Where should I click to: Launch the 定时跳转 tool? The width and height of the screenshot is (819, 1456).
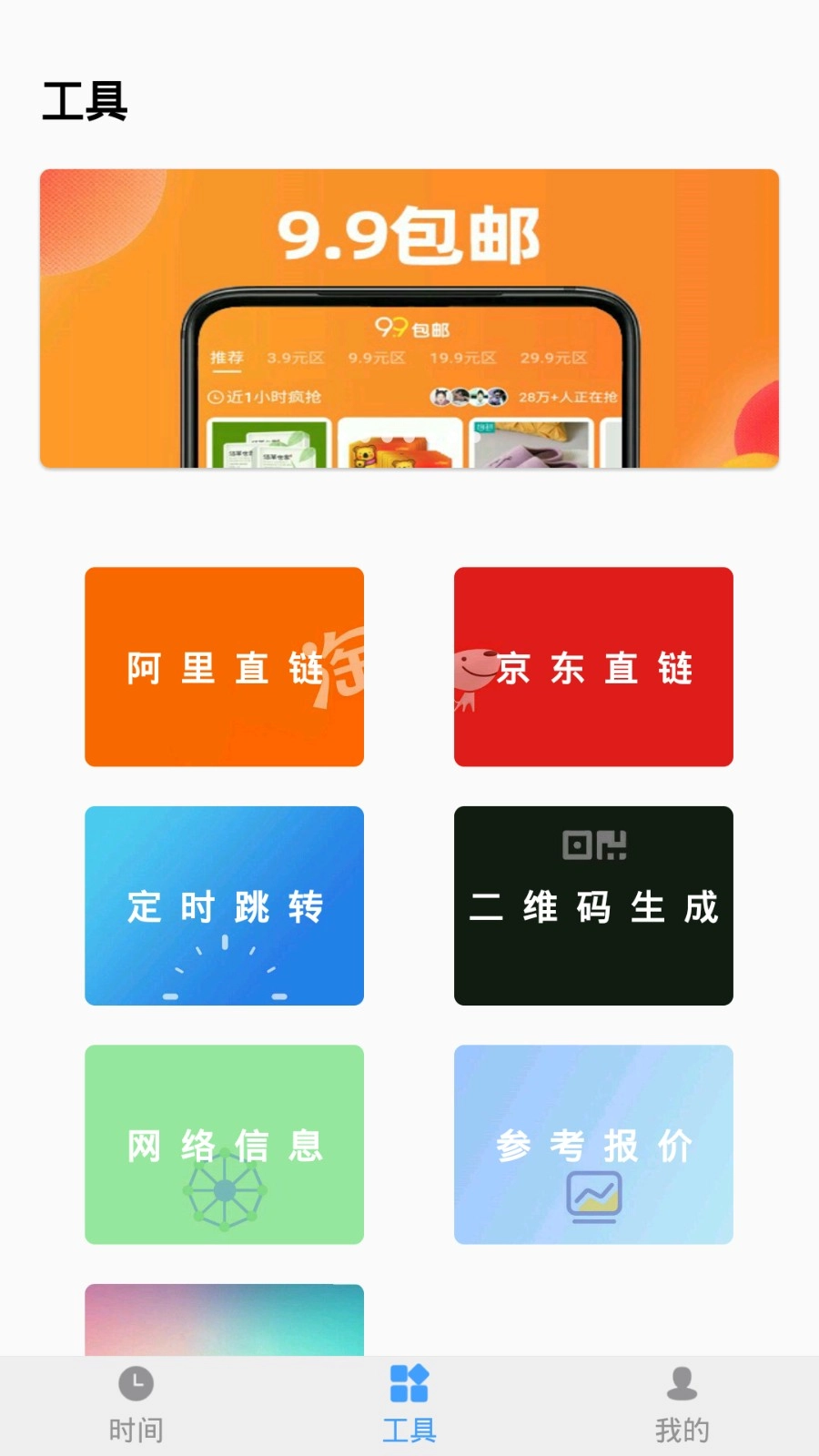click(224, 905)
